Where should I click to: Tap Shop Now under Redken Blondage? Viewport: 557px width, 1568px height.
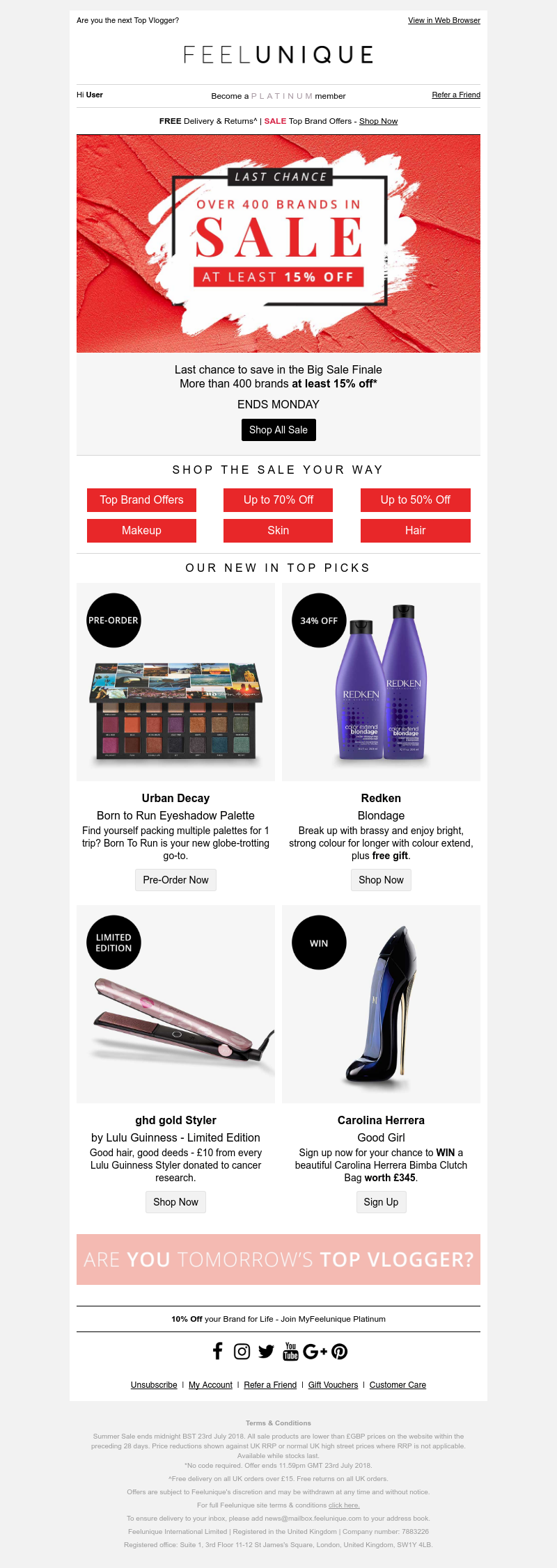click(x=381, y=880)
